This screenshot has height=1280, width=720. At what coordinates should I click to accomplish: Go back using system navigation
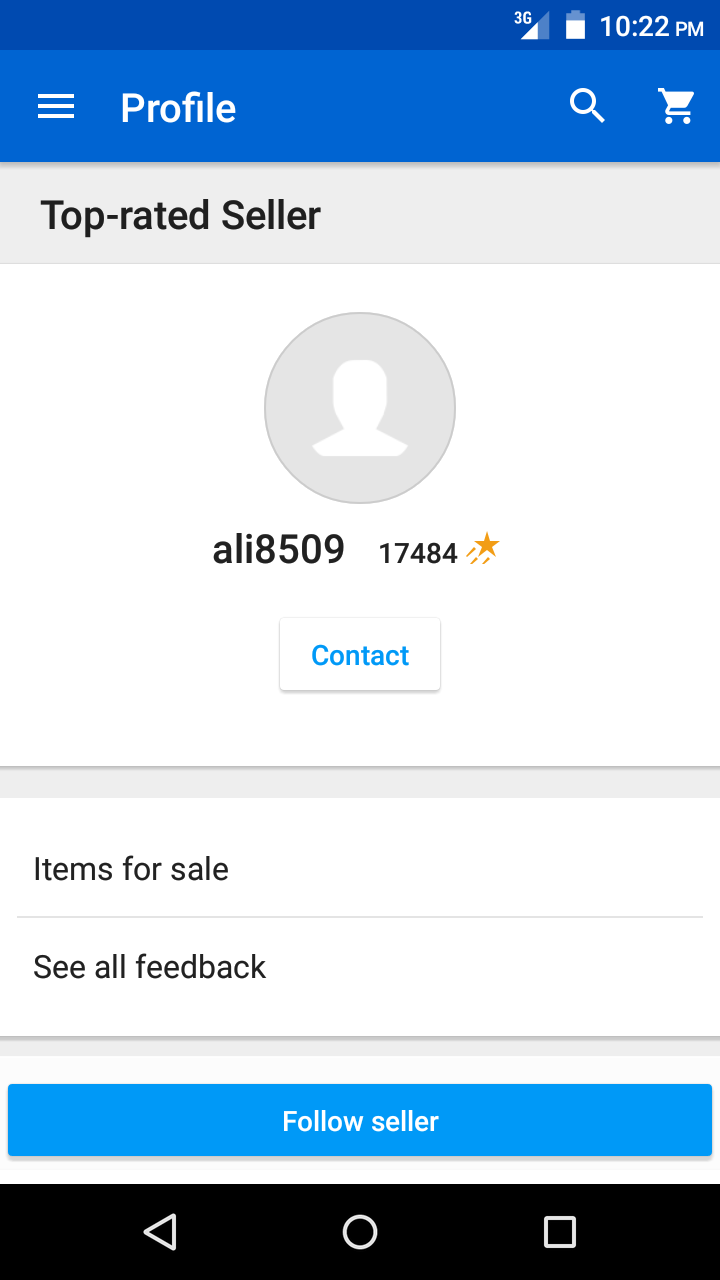160,1232
